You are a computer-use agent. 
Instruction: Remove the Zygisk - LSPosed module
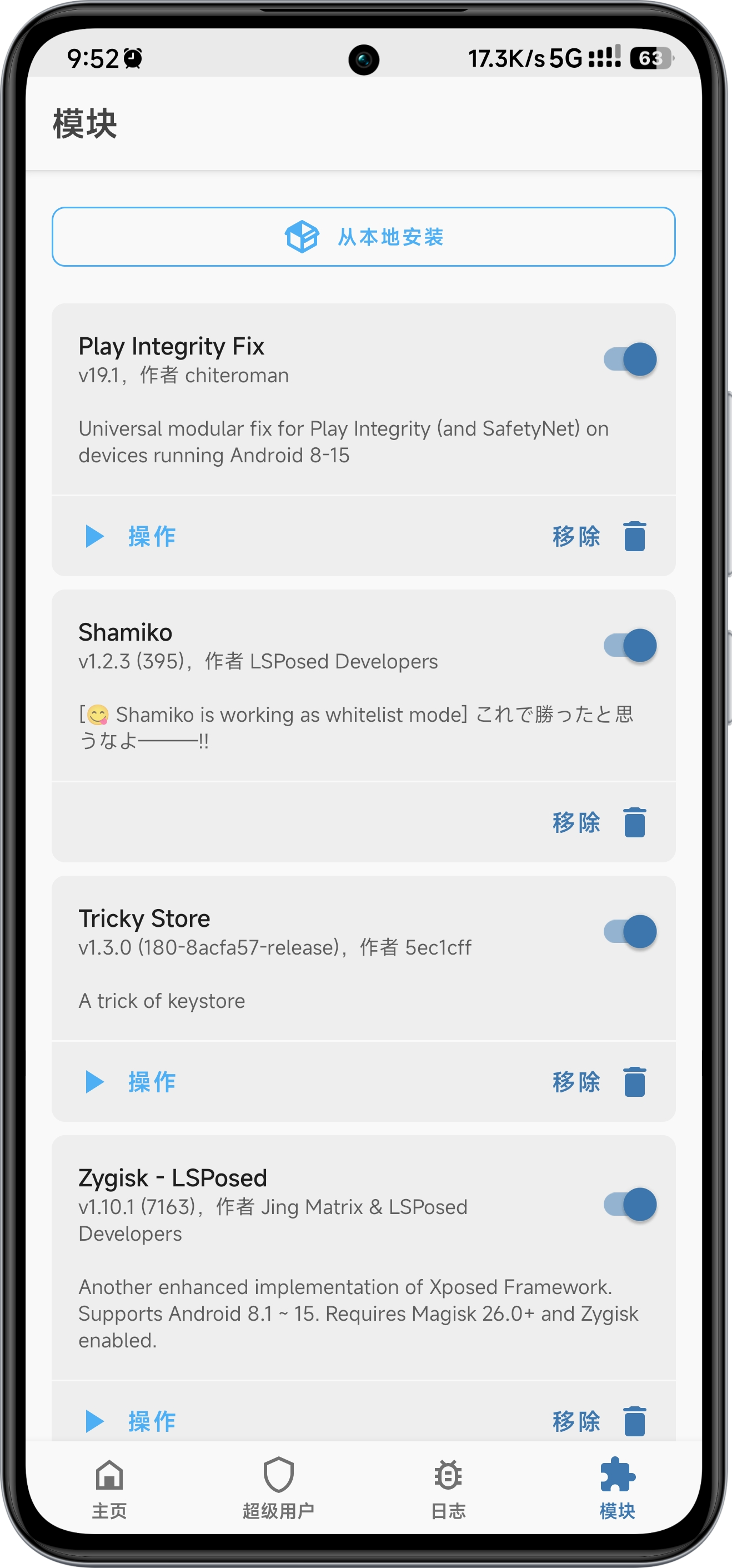599,1421
